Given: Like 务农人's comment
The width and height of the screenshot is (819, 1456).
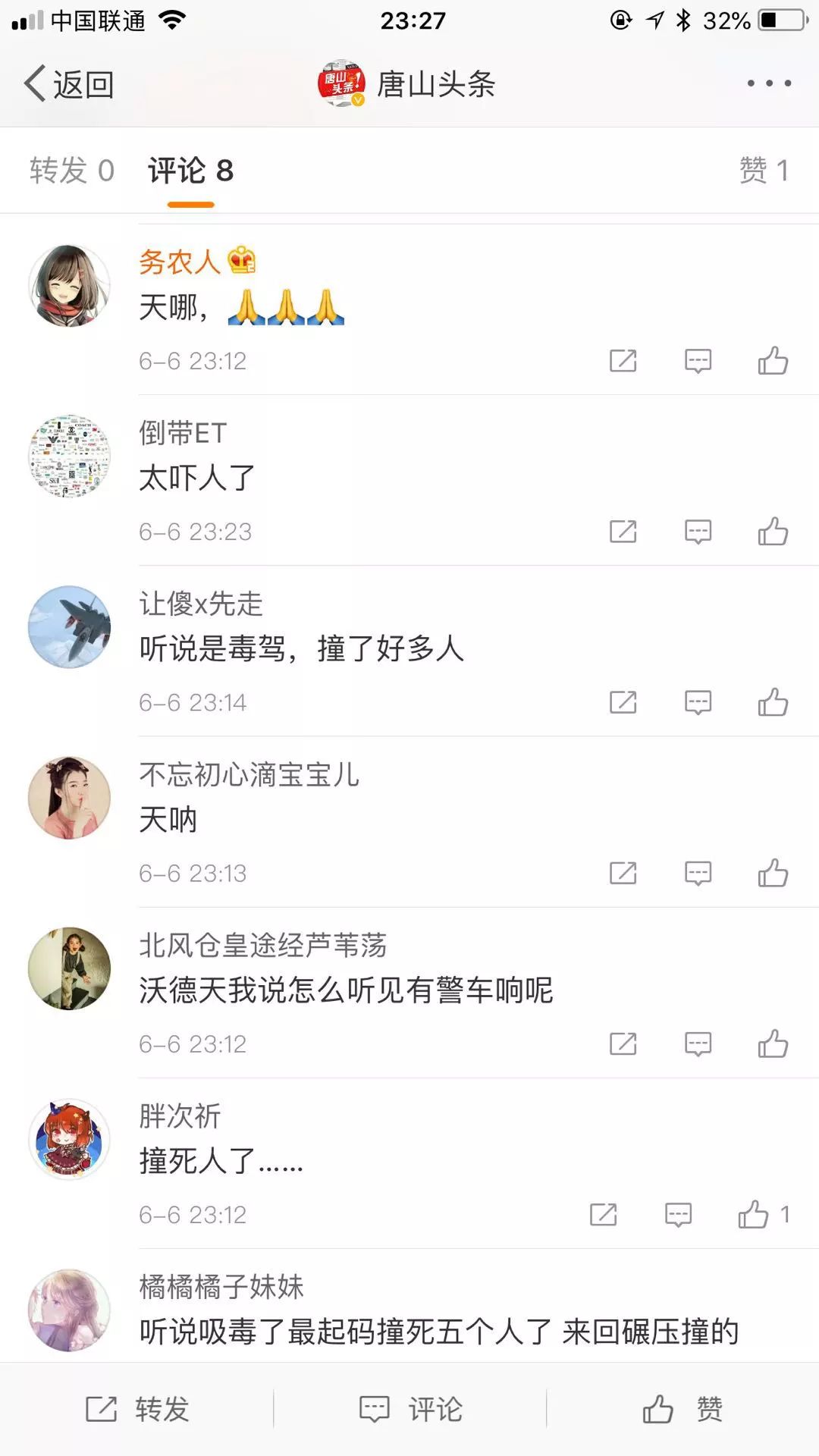Looking at the screenshot, I should point(773,361).
